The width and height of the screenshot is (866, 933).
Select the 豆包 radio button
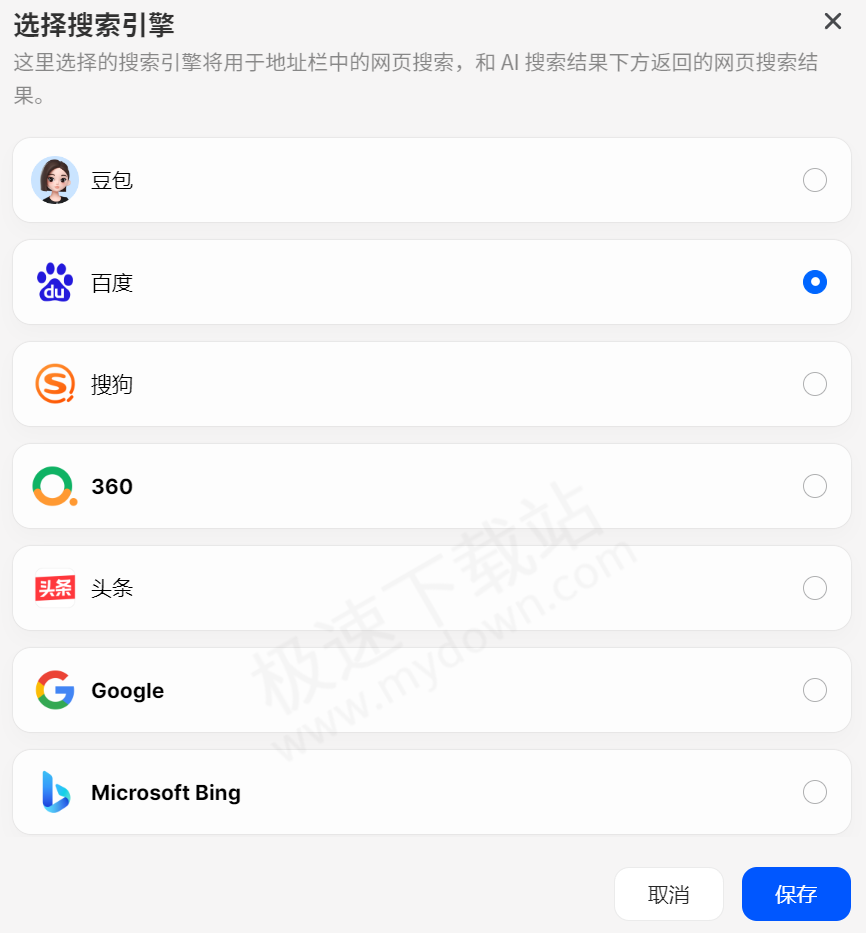(x=815, y=180)
